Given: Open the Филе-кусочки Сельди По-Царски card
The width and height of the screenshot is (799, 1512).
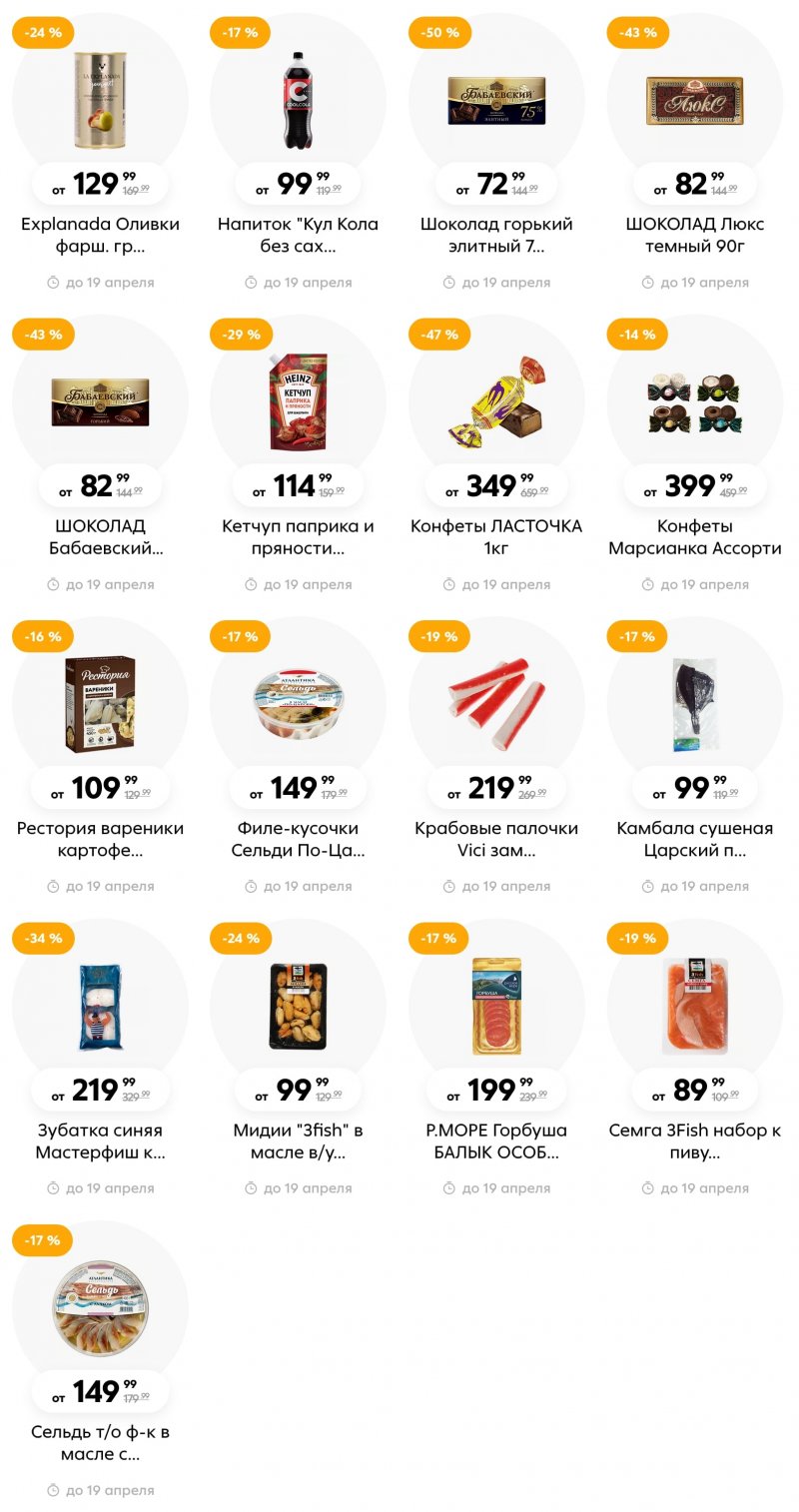Looking at the screenshot, I should point(298,704).
